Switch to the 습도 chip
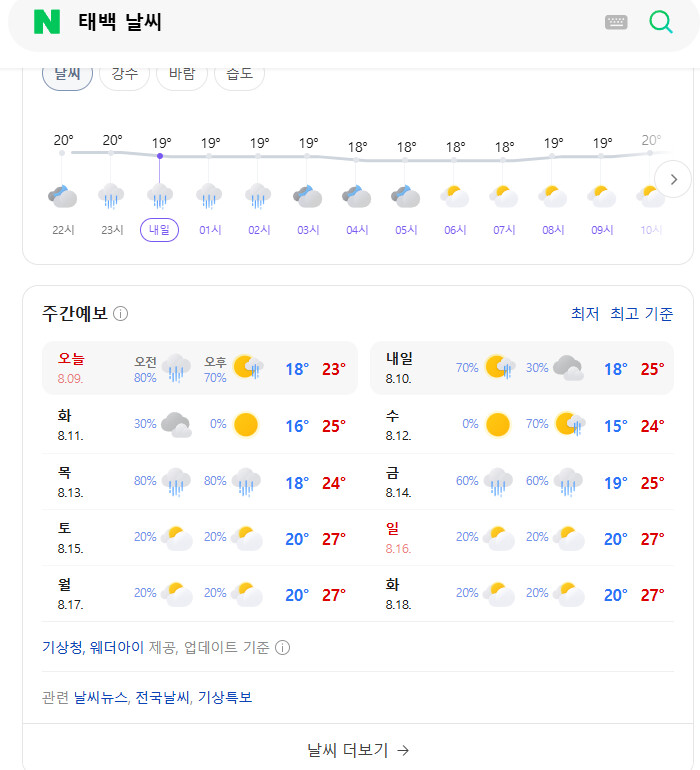The image size is (700, 770). point(239,74)
